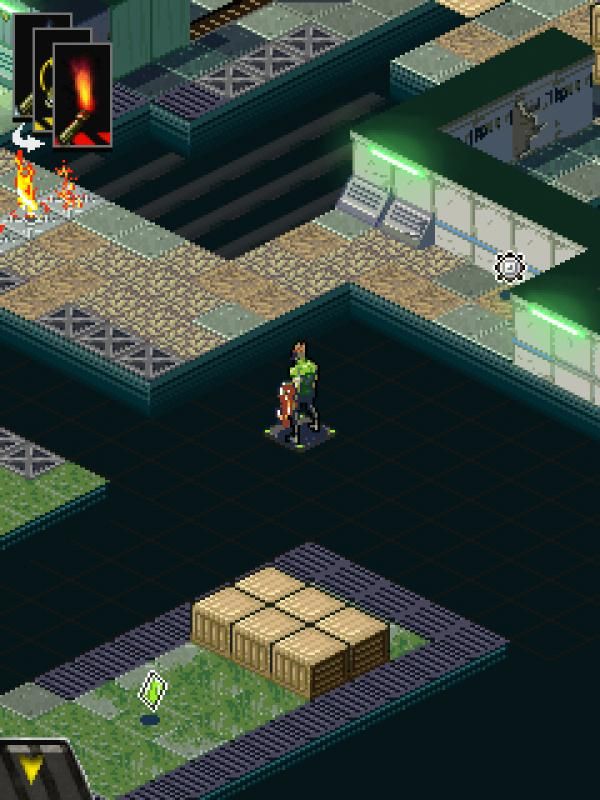Open the yellow arrow menu panel
Image resolution: width=600 pixels, height=800 pixels.
pyautogui.click(x=30, y=771)
